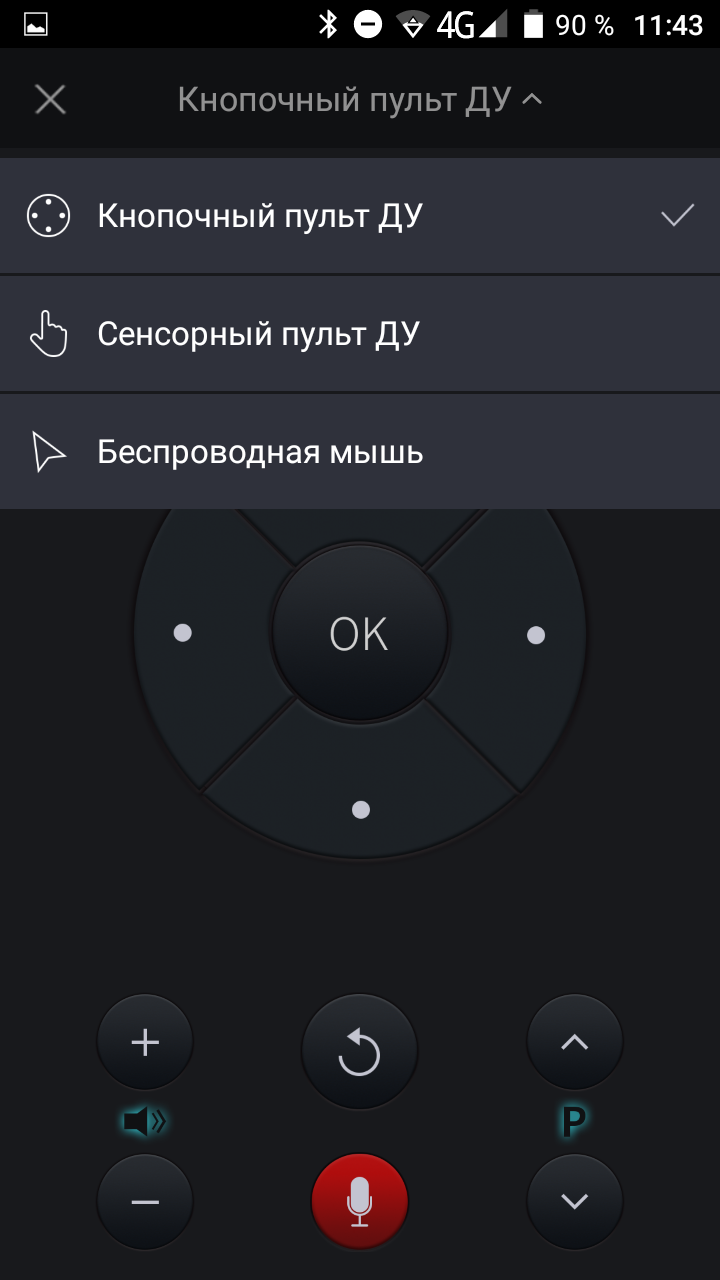720x1280 pixels.
Task: Go to previous channel with P down
Action: point(574,1201)
